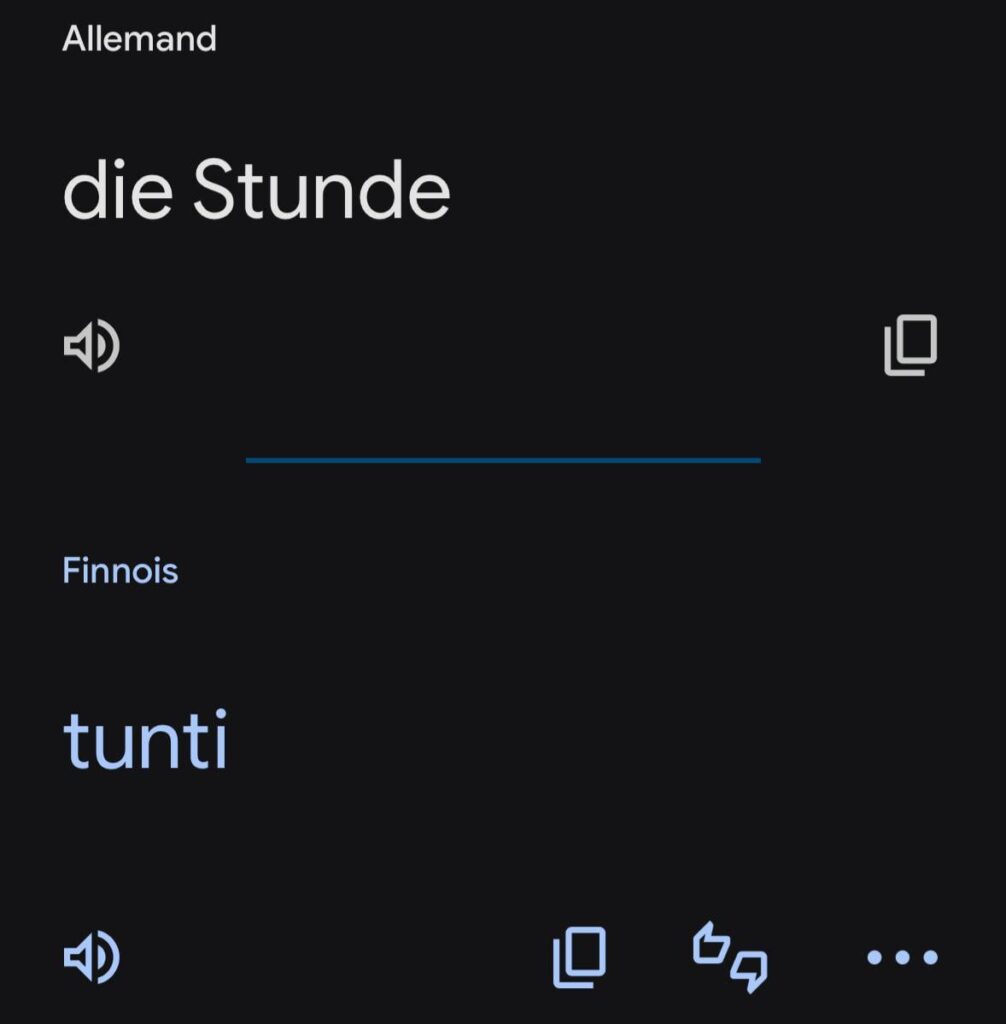
Task: Change the Finnois target language
Action: point(120,571)
